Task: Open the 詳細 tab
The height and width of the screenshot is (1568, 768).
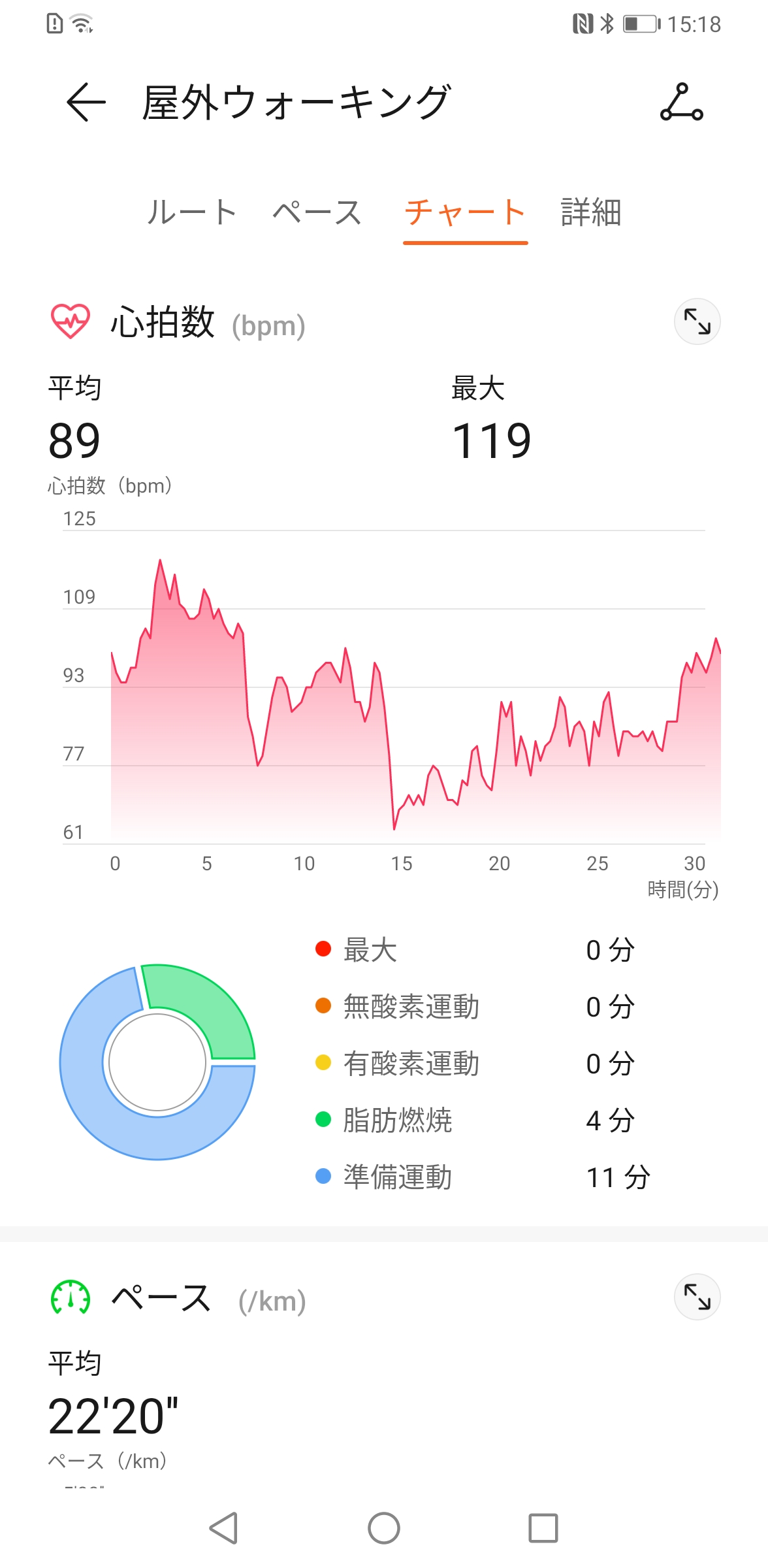Action: [591, 213]
